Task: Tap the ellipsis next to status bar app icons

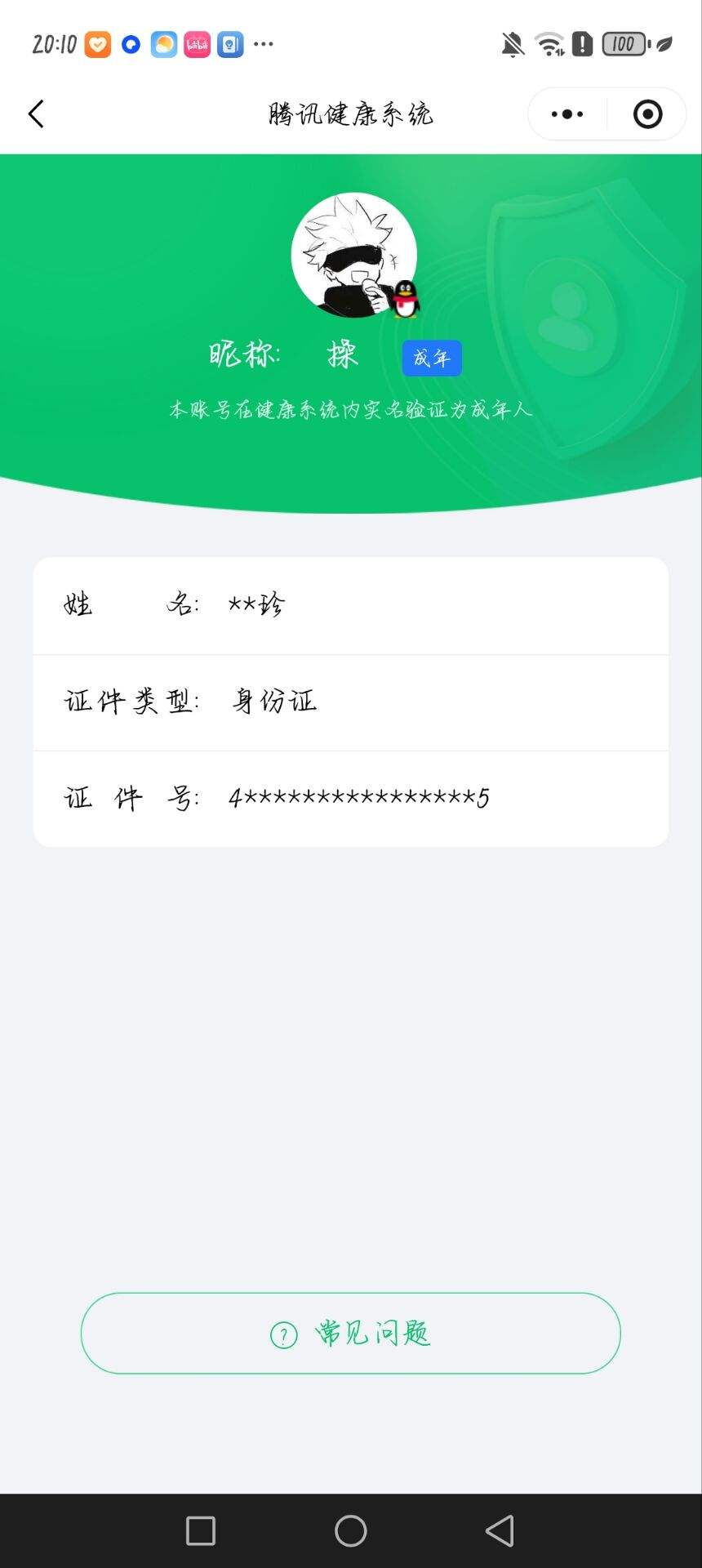Action: coord(264,44)
